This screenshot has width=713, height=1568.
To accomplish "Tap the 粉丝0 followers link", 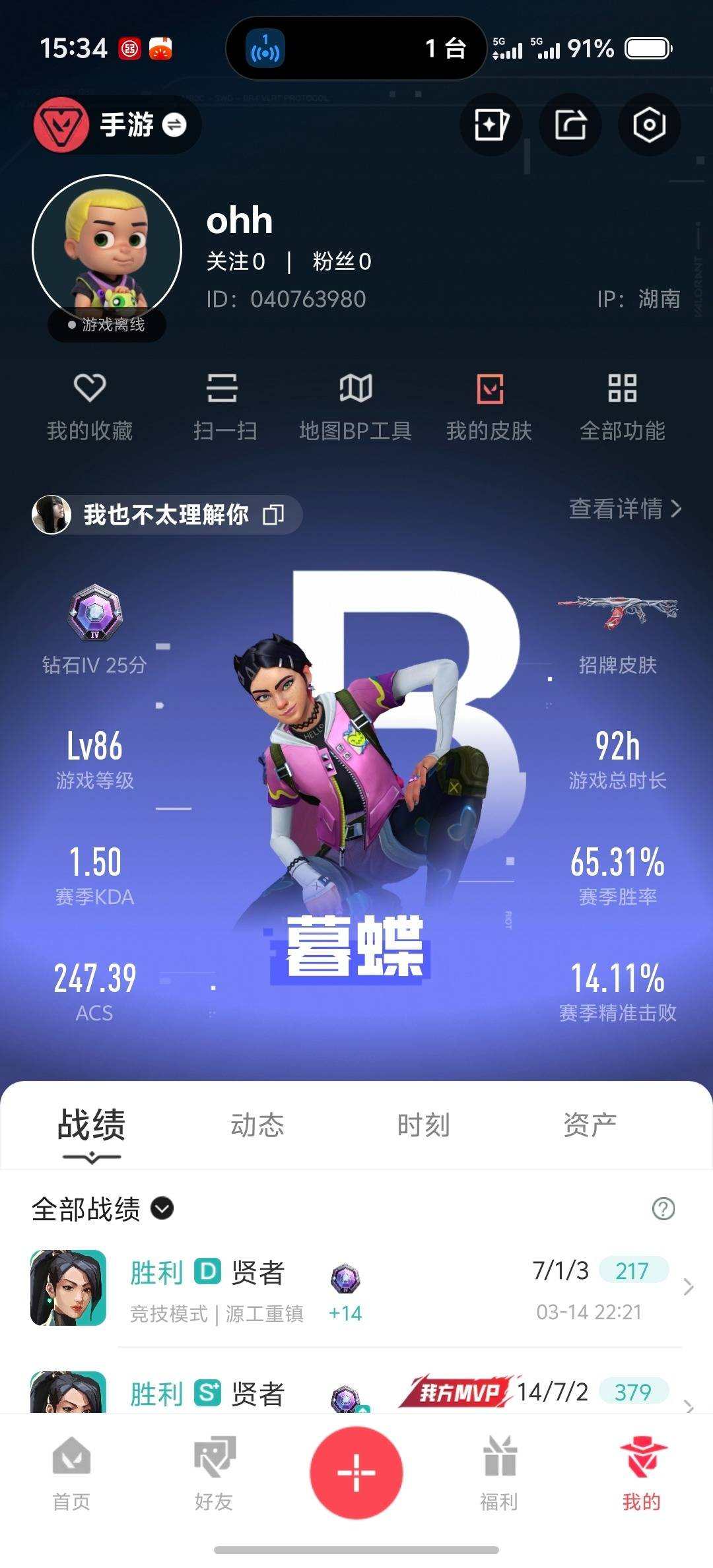I will point(342,262).
